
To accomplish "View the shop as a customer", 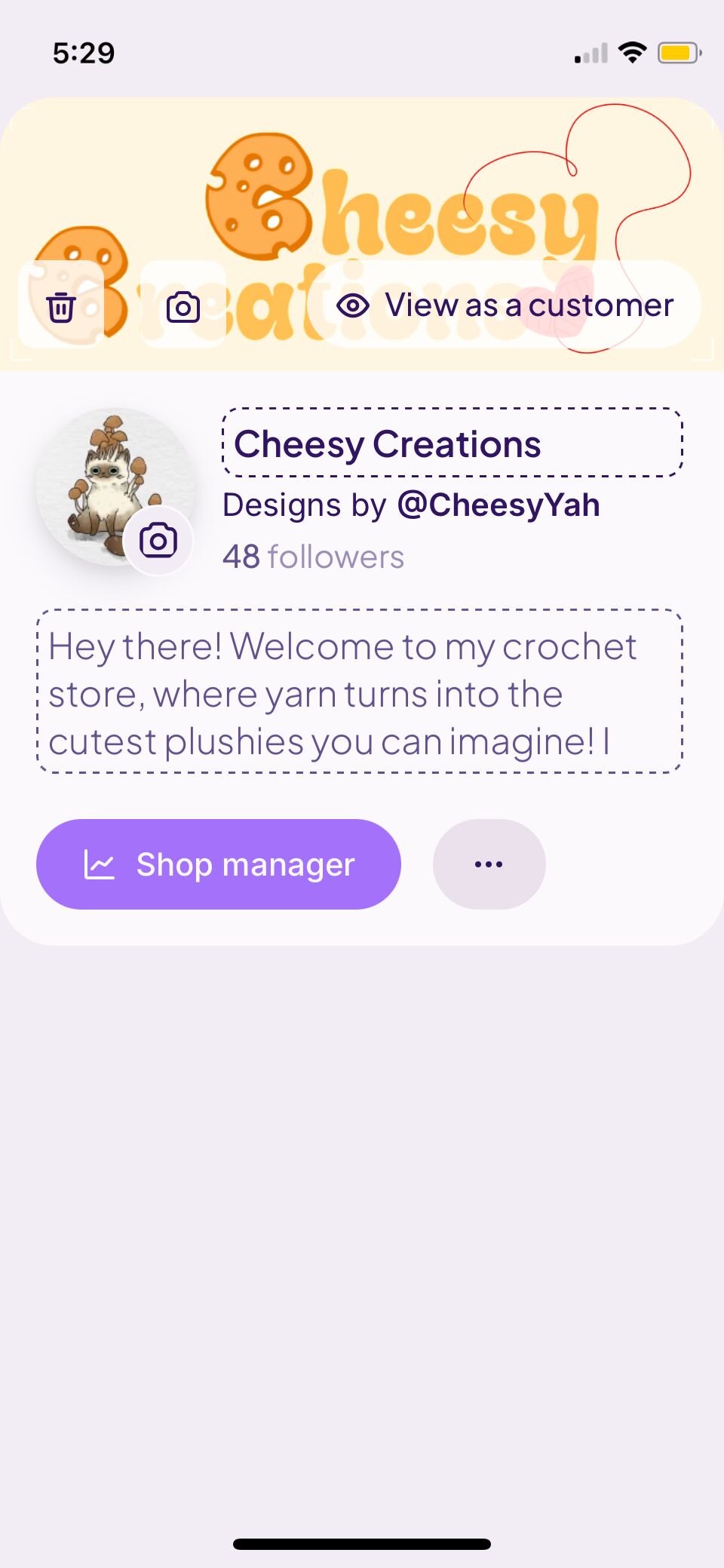I will pyautogui.click(x=505, y=305).
